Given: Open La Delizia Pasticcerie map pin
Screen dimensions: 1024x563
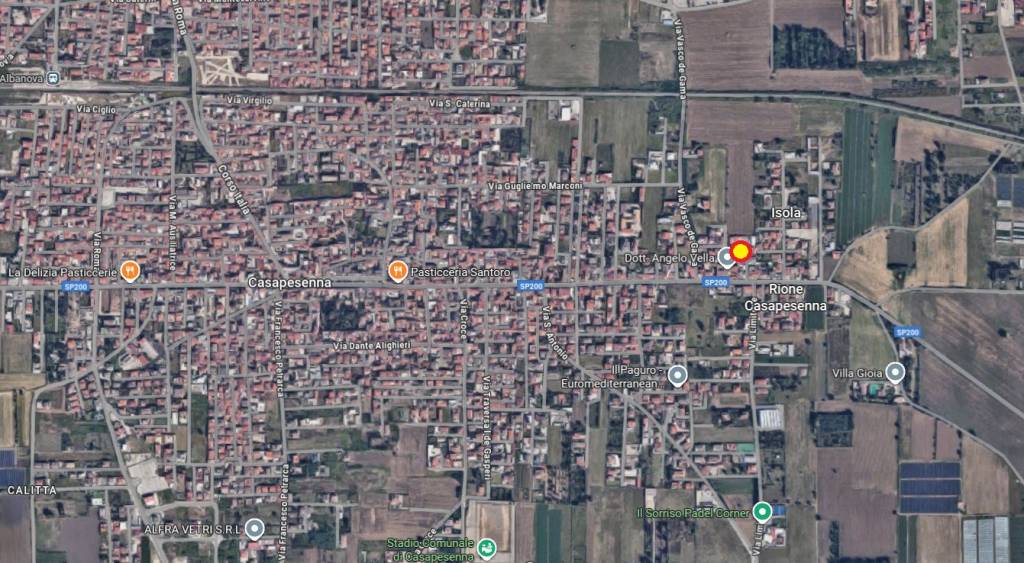Looking at the screenshot, I should tap(130, 271).
